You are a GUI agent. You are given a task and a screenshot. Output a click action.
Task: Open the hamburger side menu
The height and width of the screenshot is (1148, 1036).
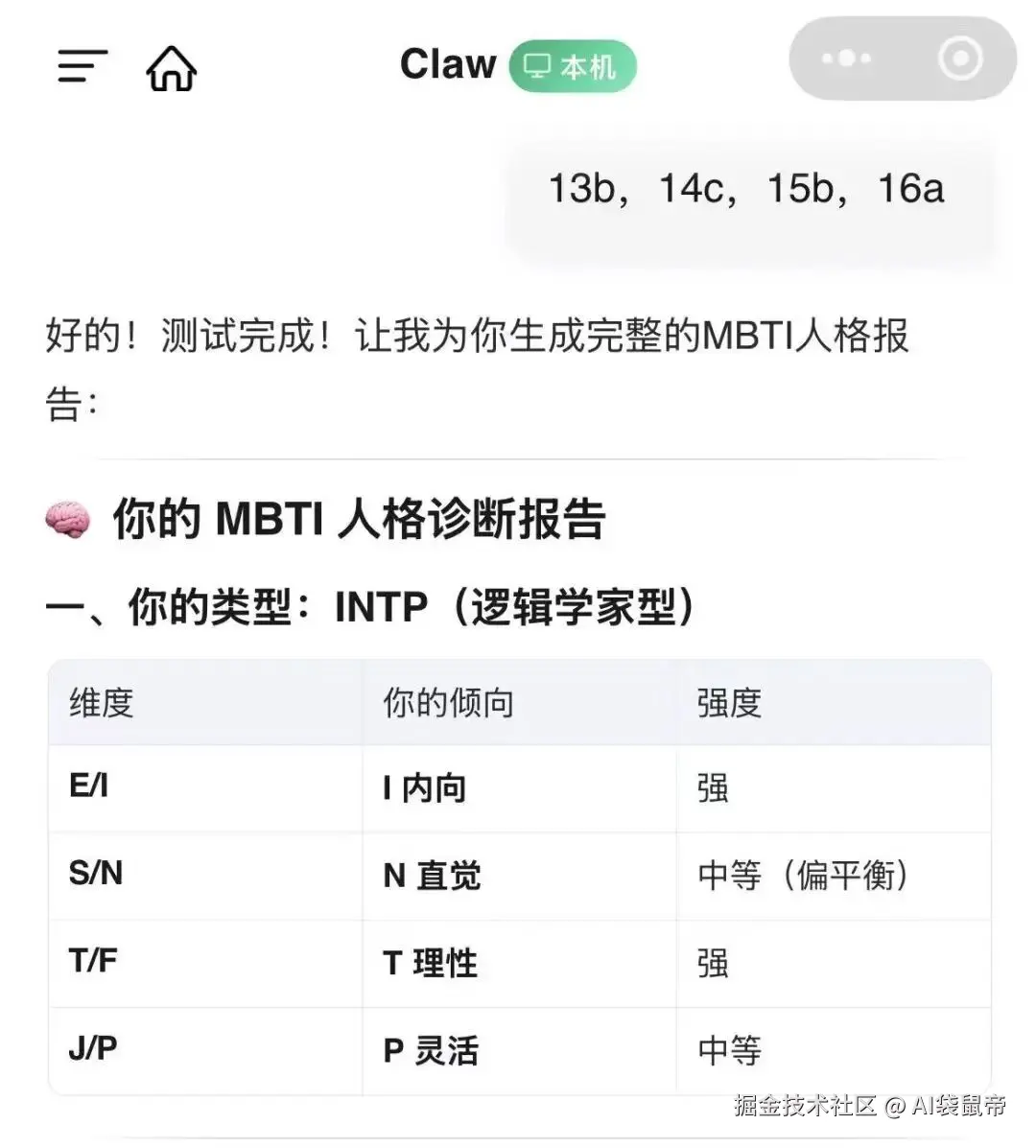pyautogui.click(x=82, y=66)
